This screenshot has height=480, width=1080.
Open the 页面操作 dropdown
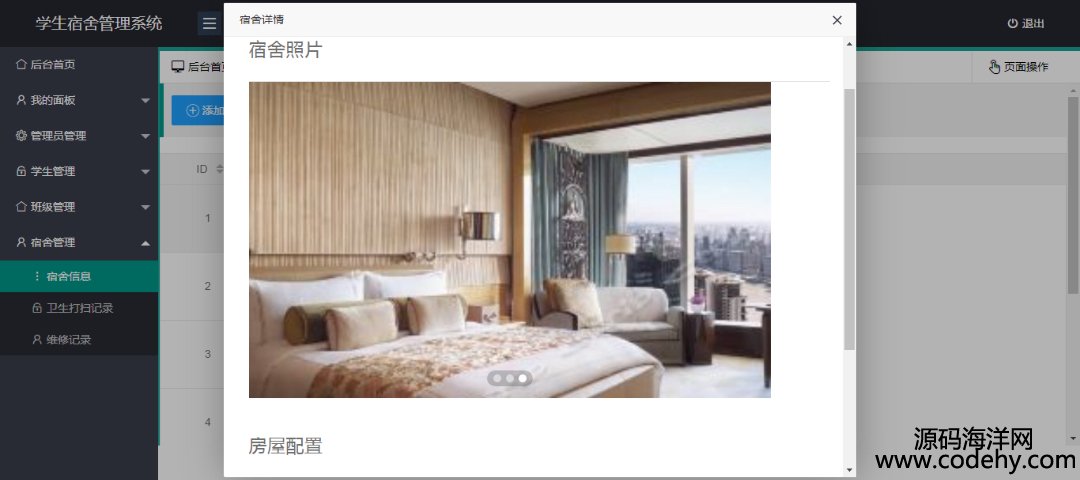click(1018, 67)
